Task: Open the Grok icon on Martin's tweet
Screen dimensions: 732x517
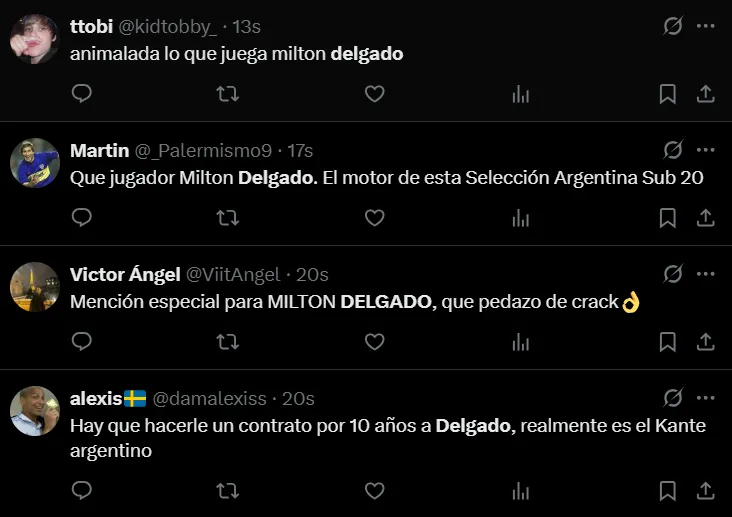Action: 673,150
